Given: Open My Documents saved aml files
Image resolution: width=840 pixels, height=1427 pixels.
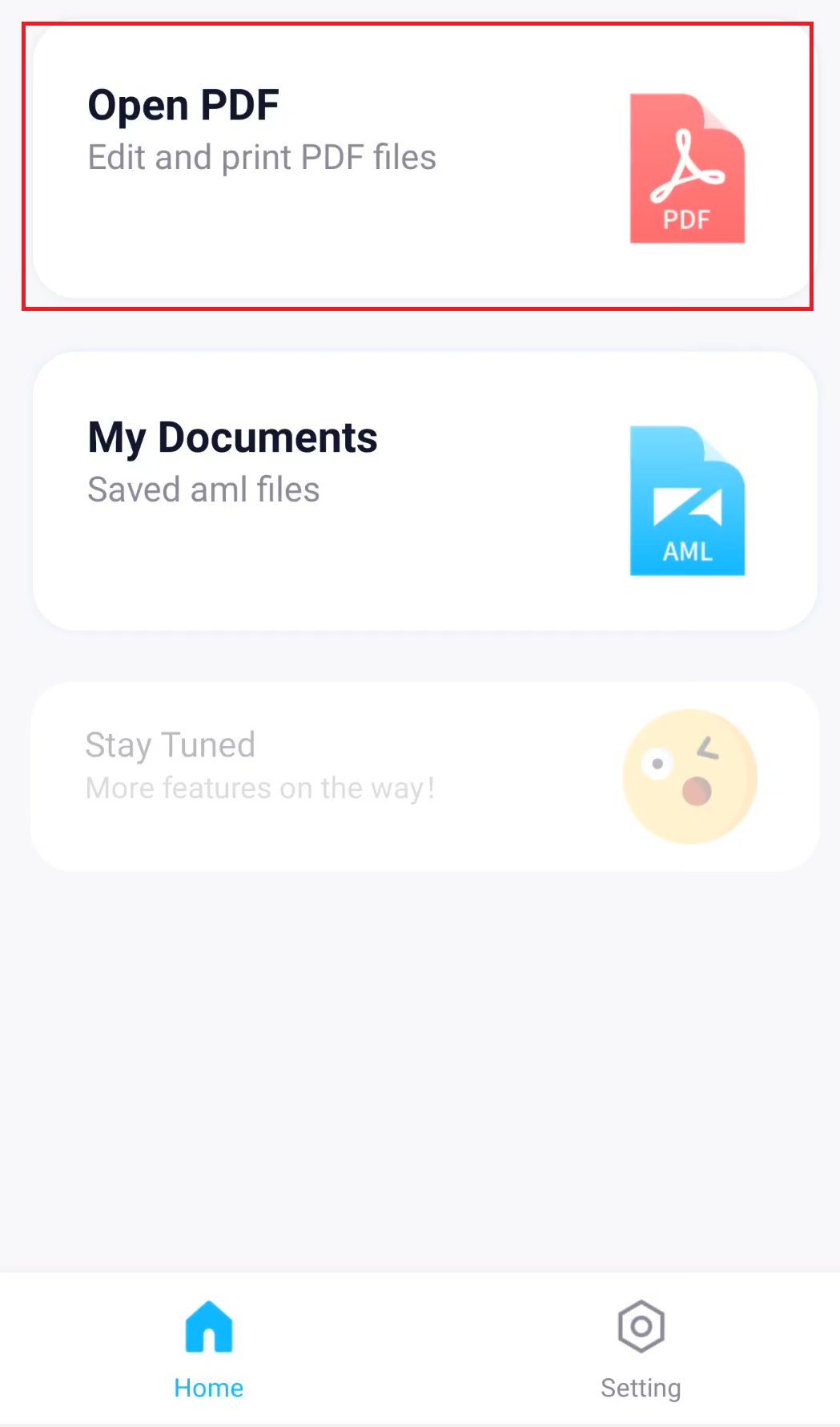Looking at the screenshot, I should pyautogui.click(x=424, y=491).
